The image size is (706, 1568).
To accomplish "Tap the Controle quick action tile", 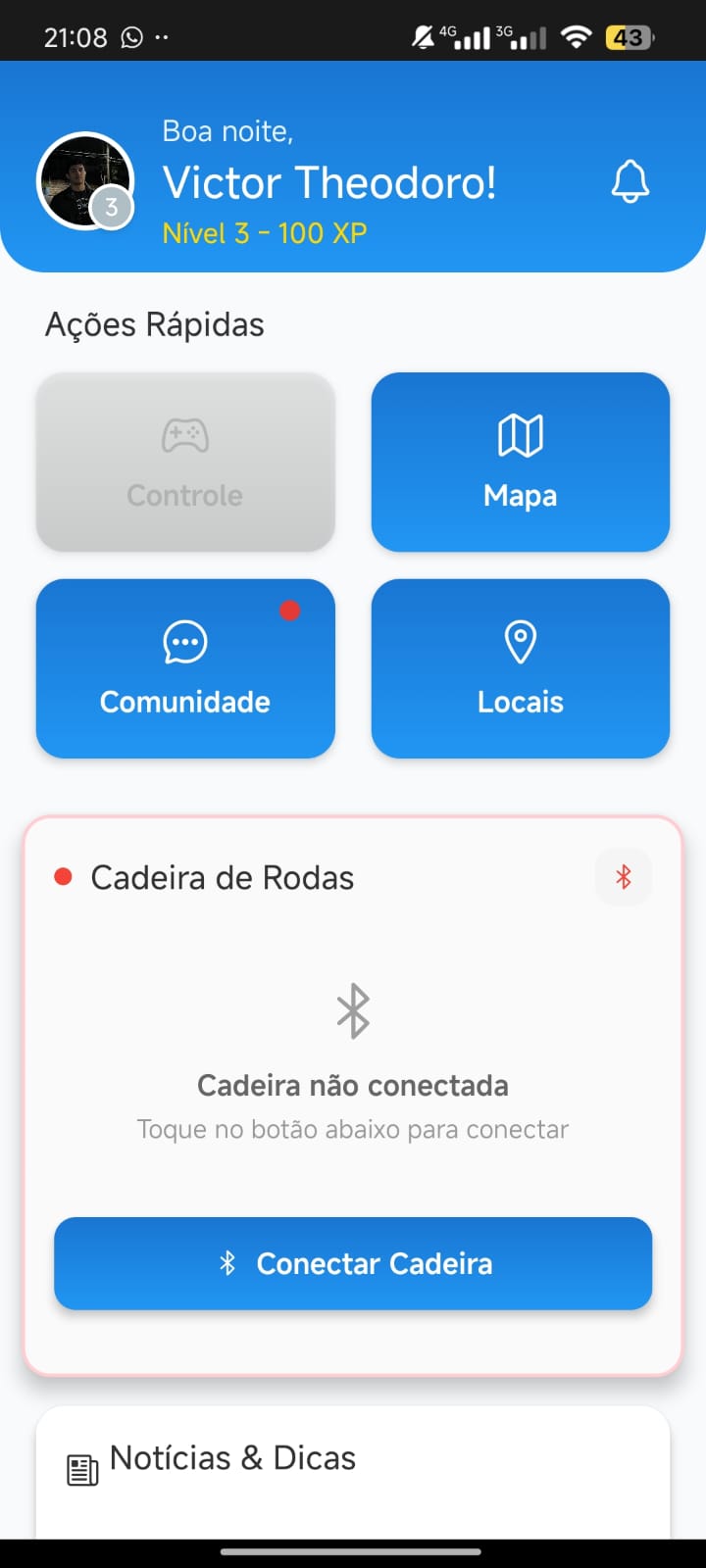I will click(185, 462).
